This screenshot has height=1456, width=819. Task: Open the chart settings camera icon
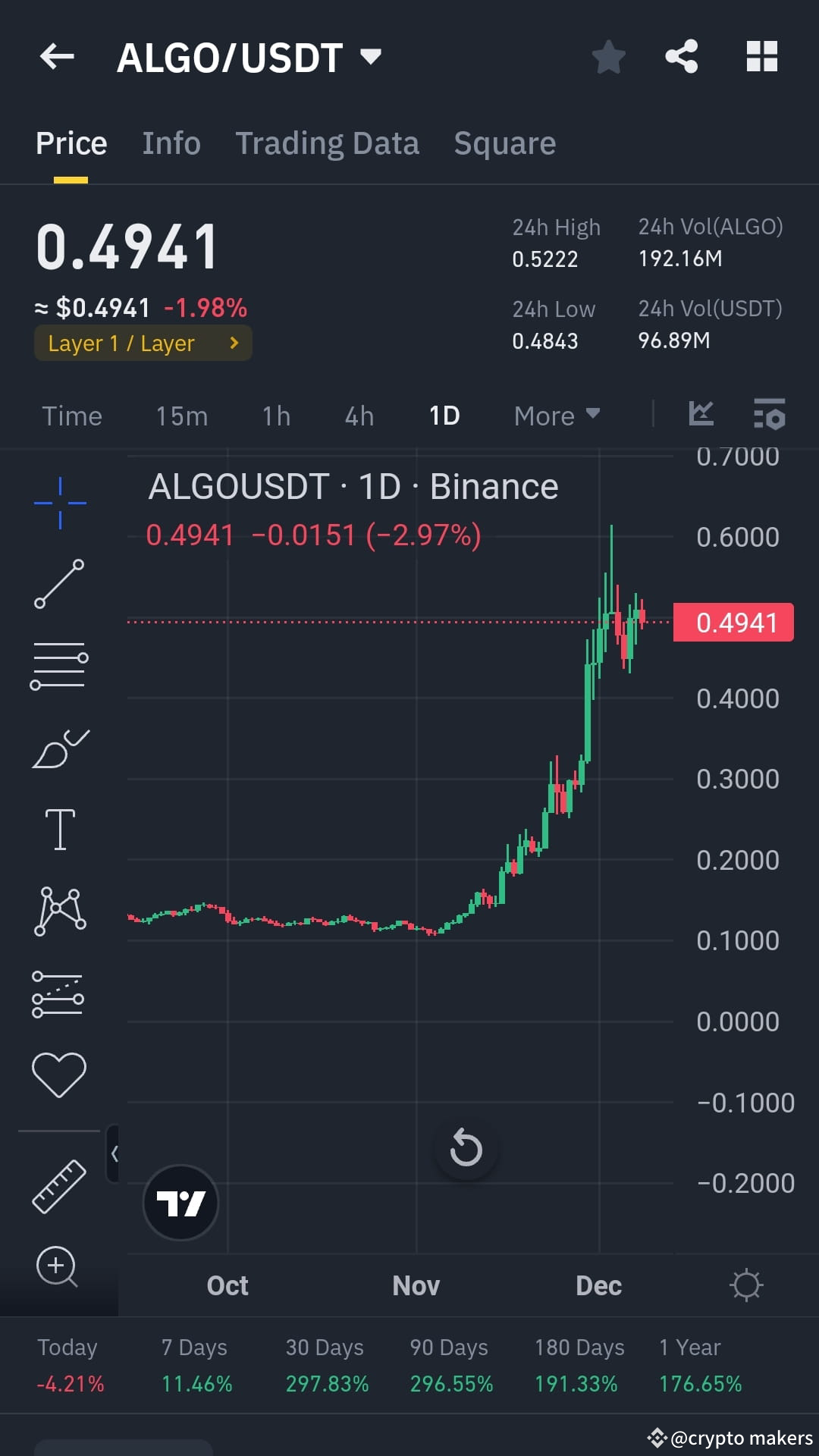pyautogui.click(x=769, y=414)
